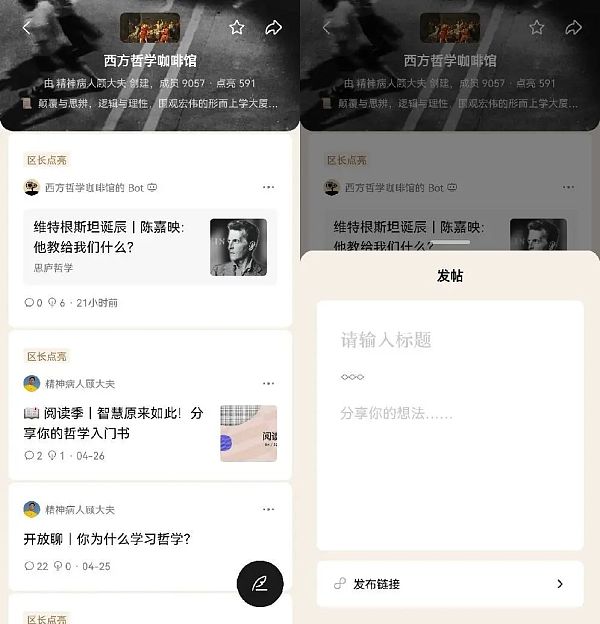This screenshot has height=624, width=600.
Task: Open the 发布链接 option
Action: pyautogui.click(x=449, y=584)
